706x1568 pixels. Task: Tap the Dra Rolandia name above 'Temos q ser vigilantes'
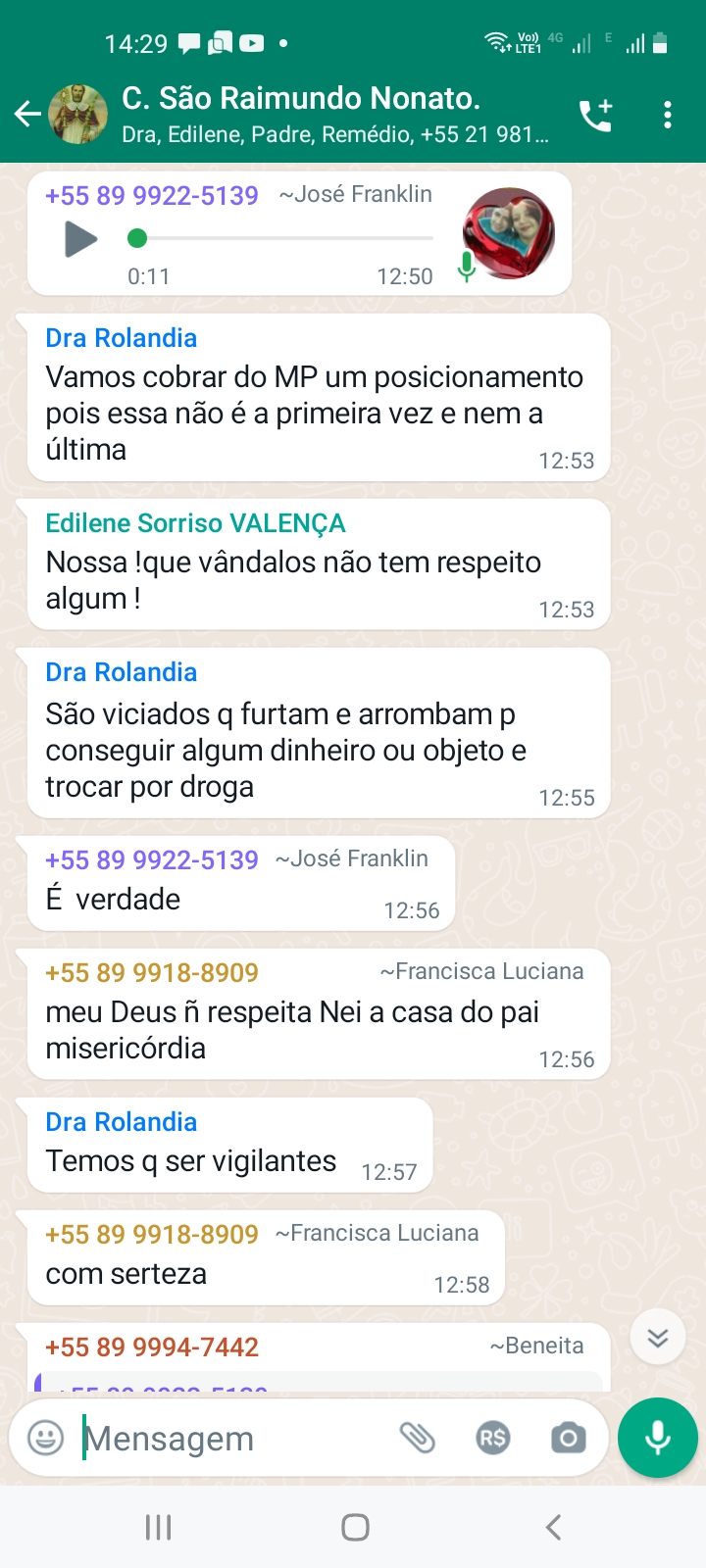point(122,1122)
